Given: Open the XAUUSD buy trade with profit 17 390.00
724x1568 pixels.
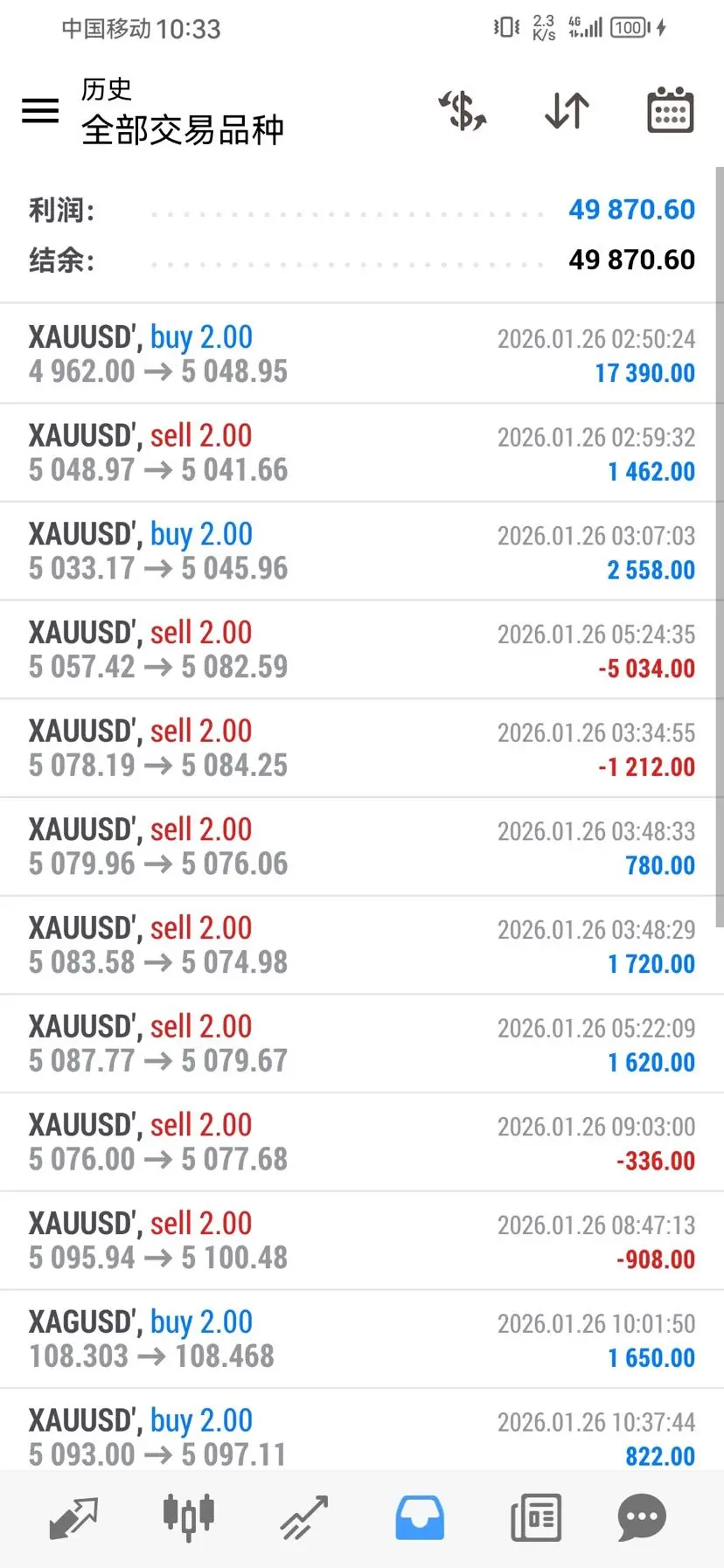Looking at the screenshot, I should click(x=362, y=354).
